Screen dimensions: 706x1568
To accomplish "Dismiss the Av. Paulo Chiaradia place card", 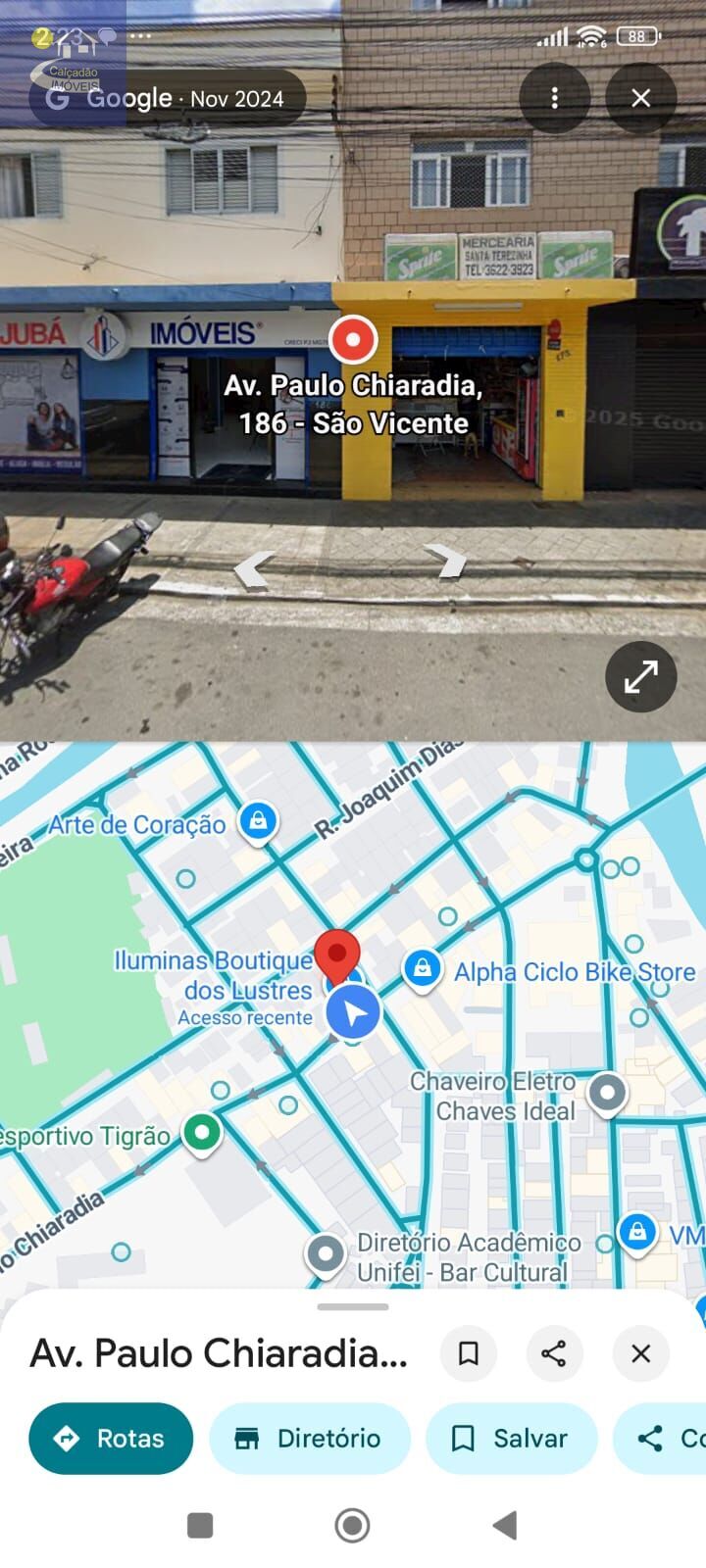I will point(640,1353).
